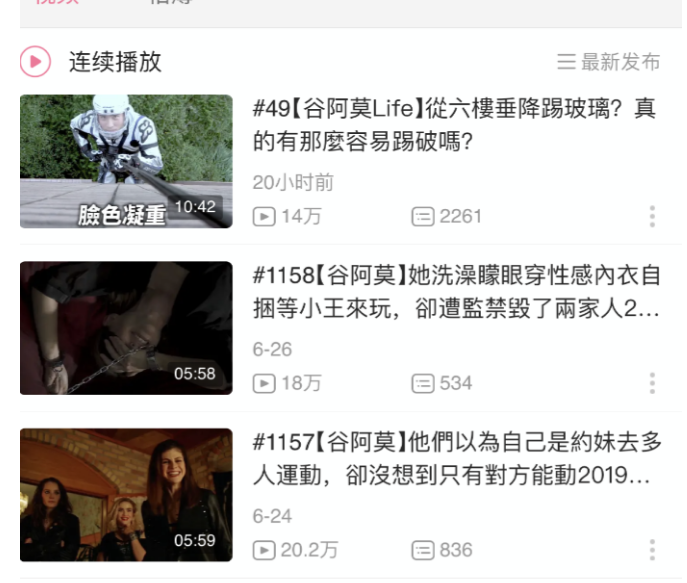Viewport: 687px width, 583px height.
Task: Open video #1157 by 谷阿莫
Action: click(x=457, y=459)
